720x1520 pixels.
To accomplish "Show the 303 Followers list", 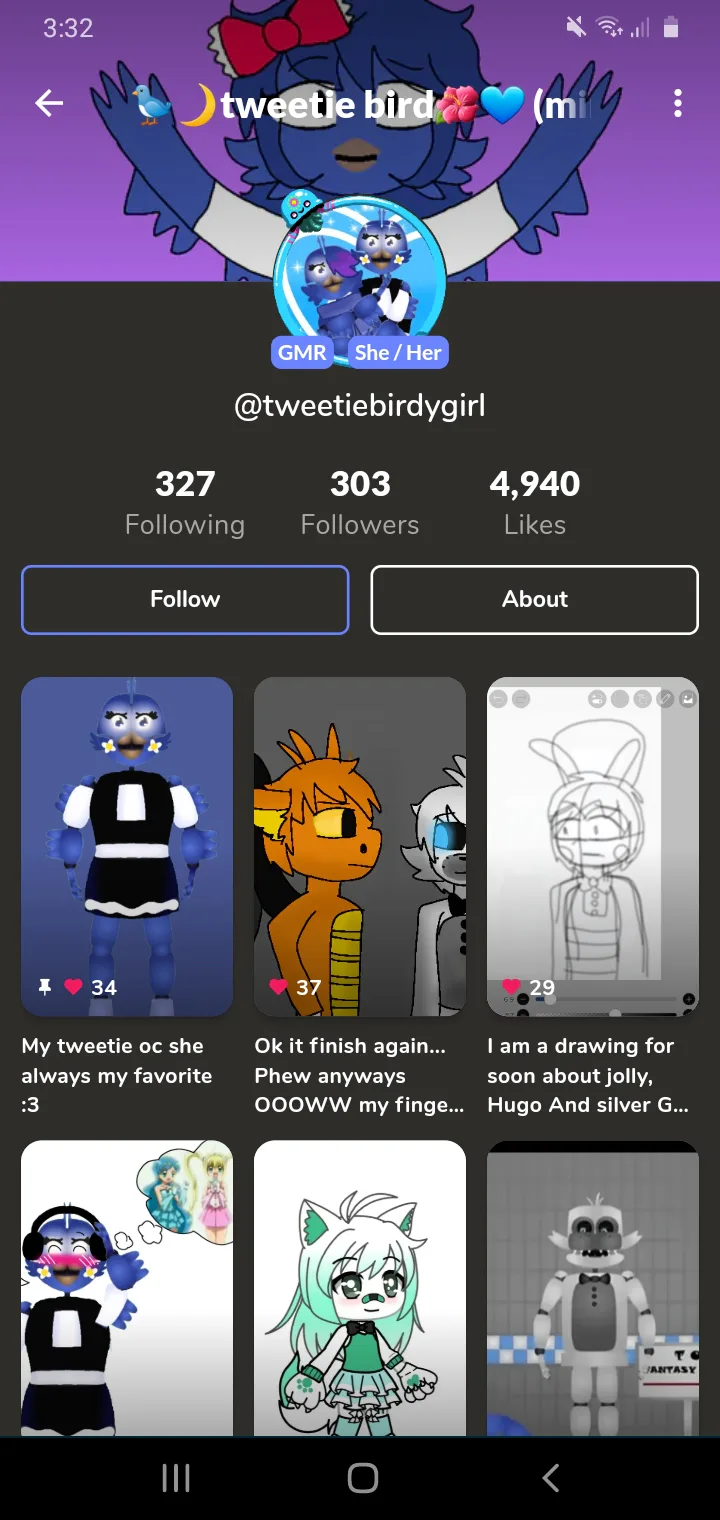I will 360,502.
